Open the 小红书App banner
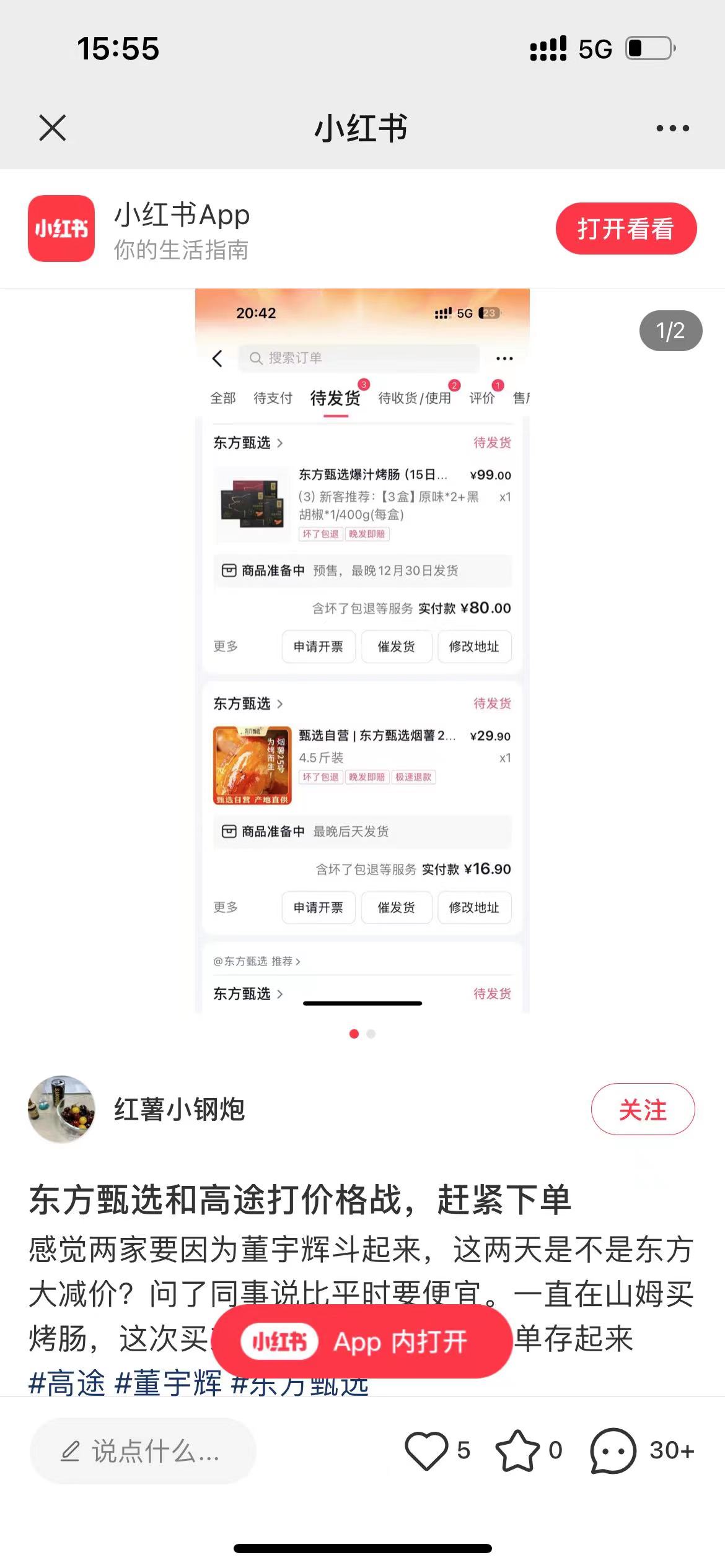725x1568 pixels. (182, 229)
